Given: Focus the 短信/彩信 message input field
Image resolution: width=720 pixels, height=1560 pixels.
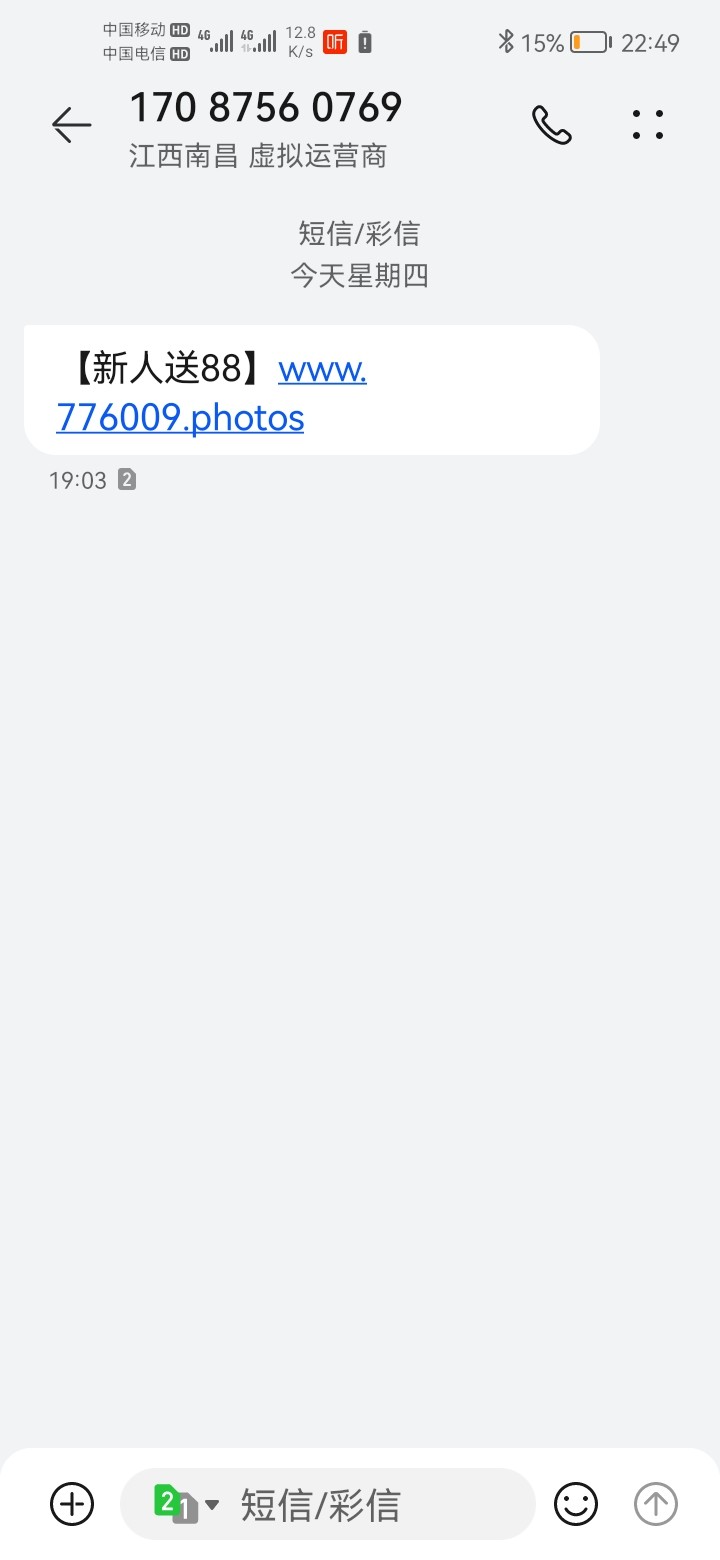Looking at the screenshot, I should 370,1503.
